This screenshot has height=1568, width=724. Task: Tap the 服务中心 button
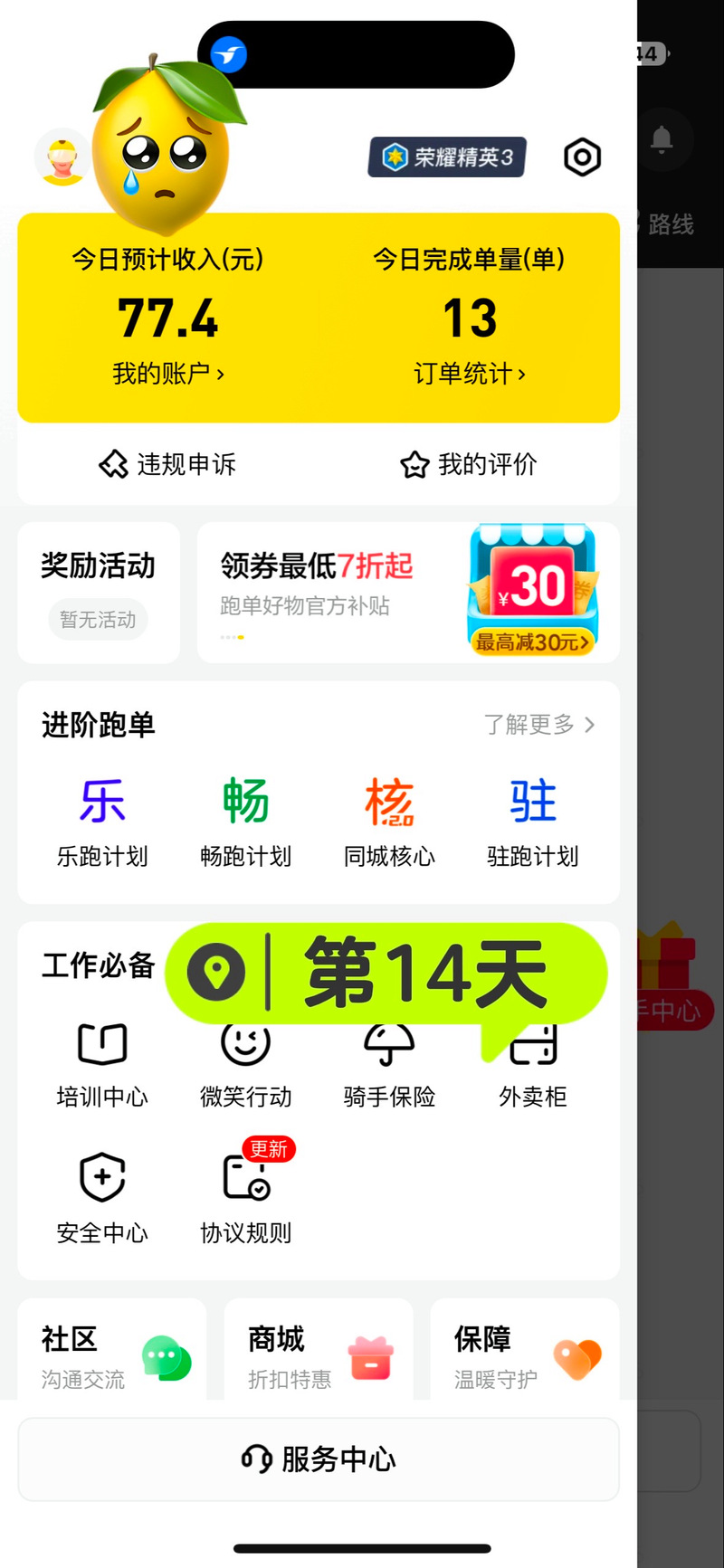coord(317,1459)
